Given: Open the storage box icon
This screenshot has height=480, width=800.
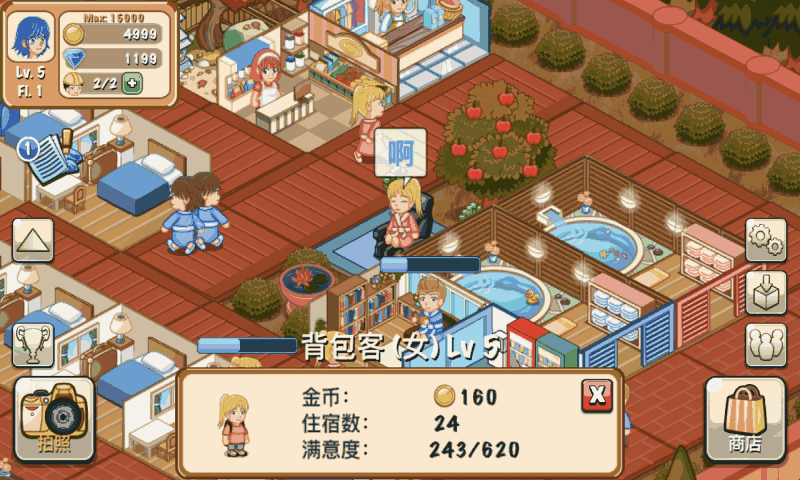Looking at the screenshot, I should coord(766,292).
